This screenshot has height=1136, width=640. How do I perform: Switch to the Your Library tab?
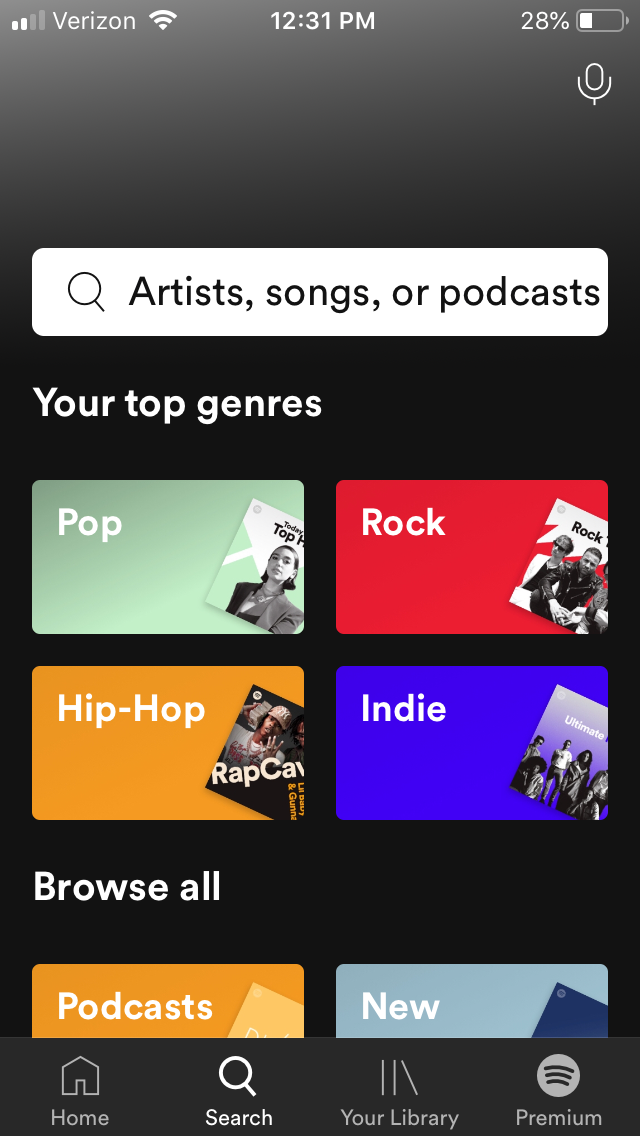coord(399,1092)
